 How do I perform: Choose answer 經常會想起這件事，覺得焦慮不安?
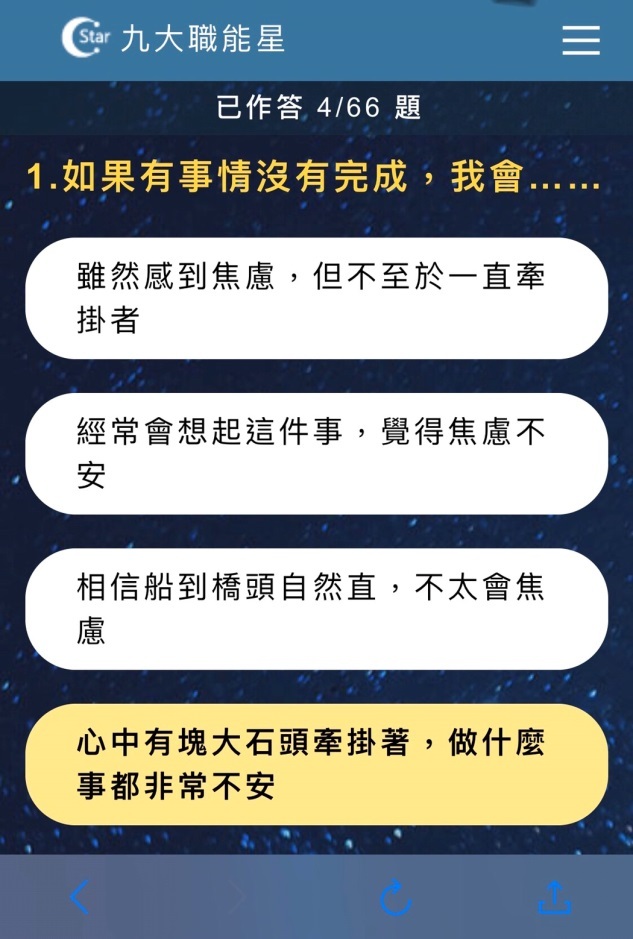point(316,453)
